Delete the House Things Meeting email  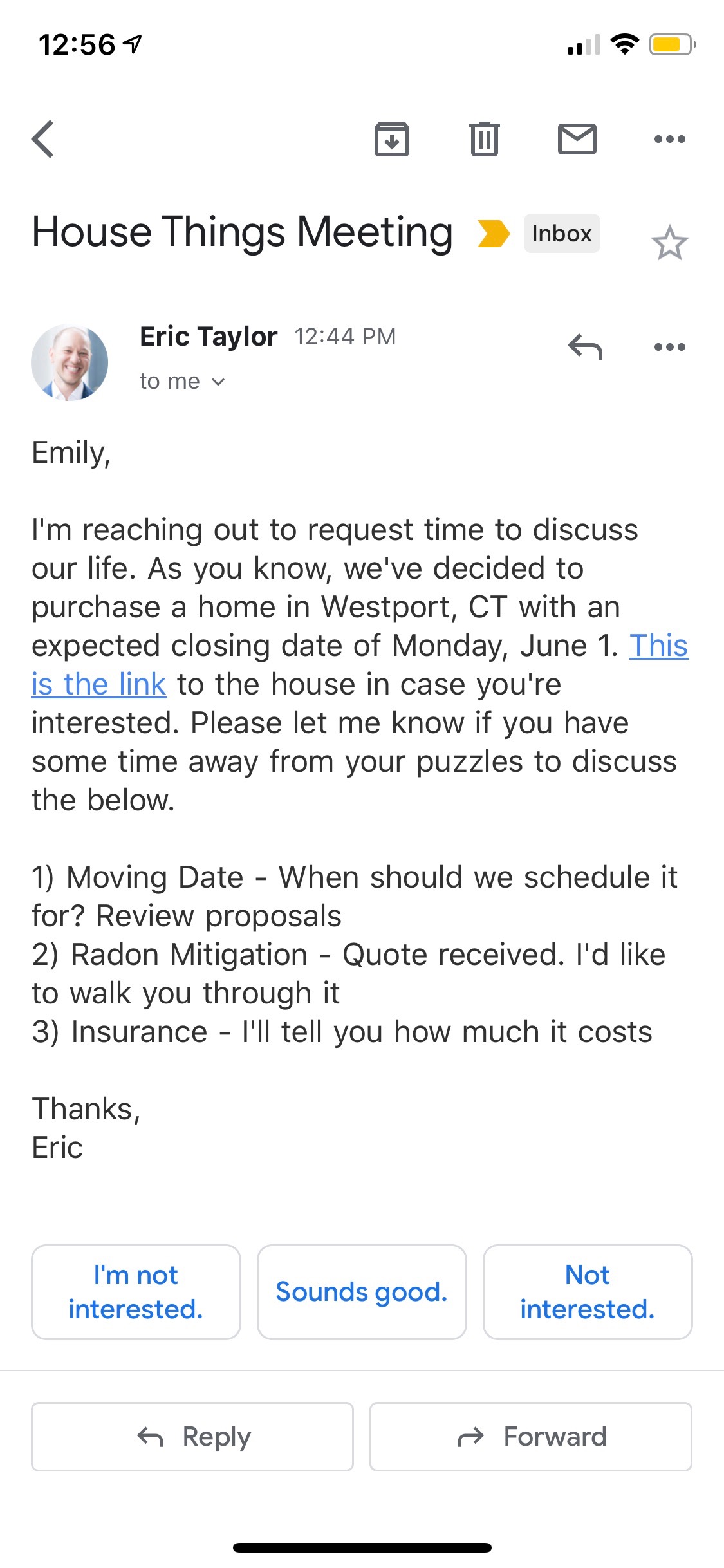pyautogui.click(x=484, y=139)
